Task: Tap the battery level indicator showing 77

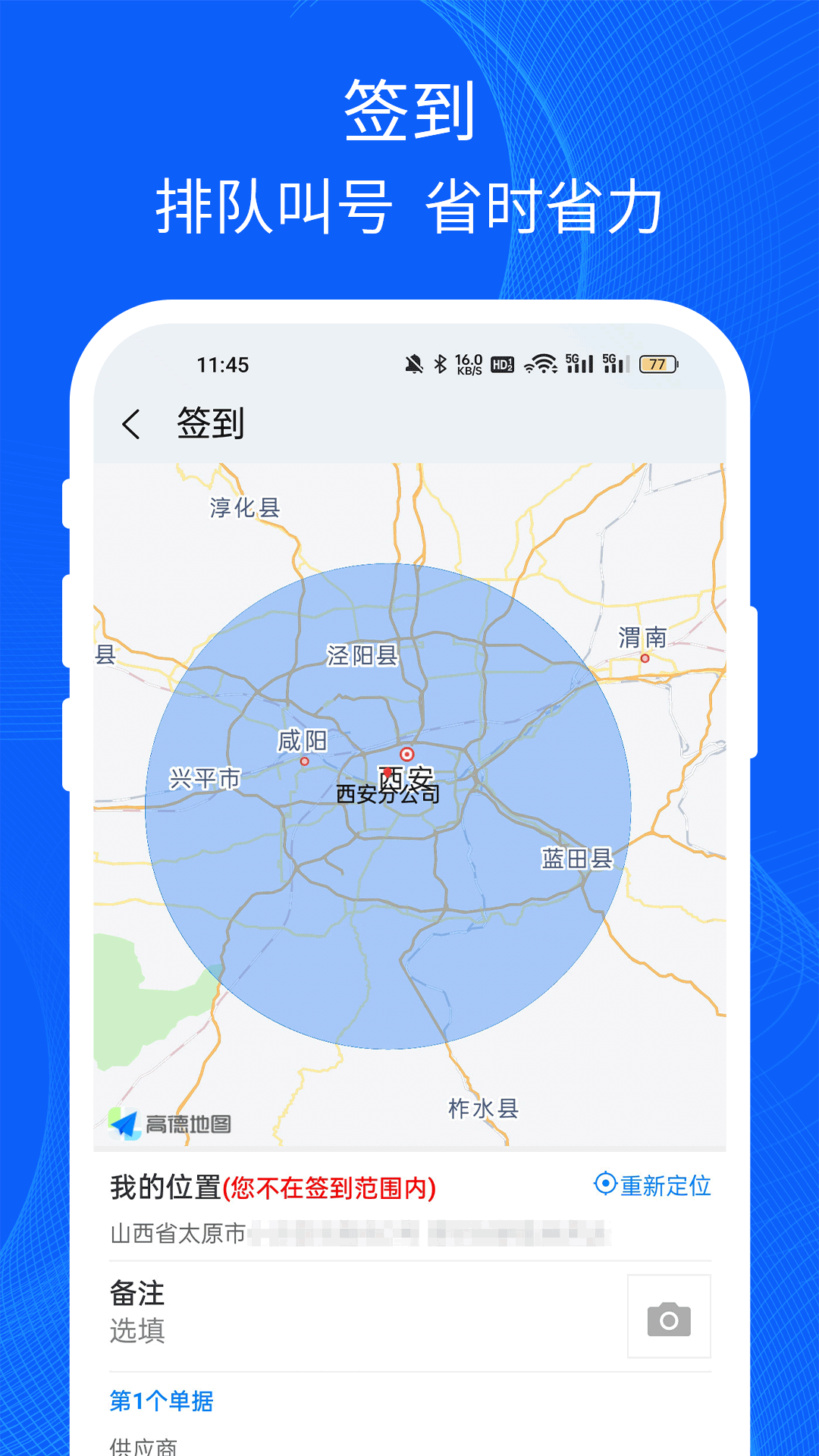Action: (x=658, y=366)
